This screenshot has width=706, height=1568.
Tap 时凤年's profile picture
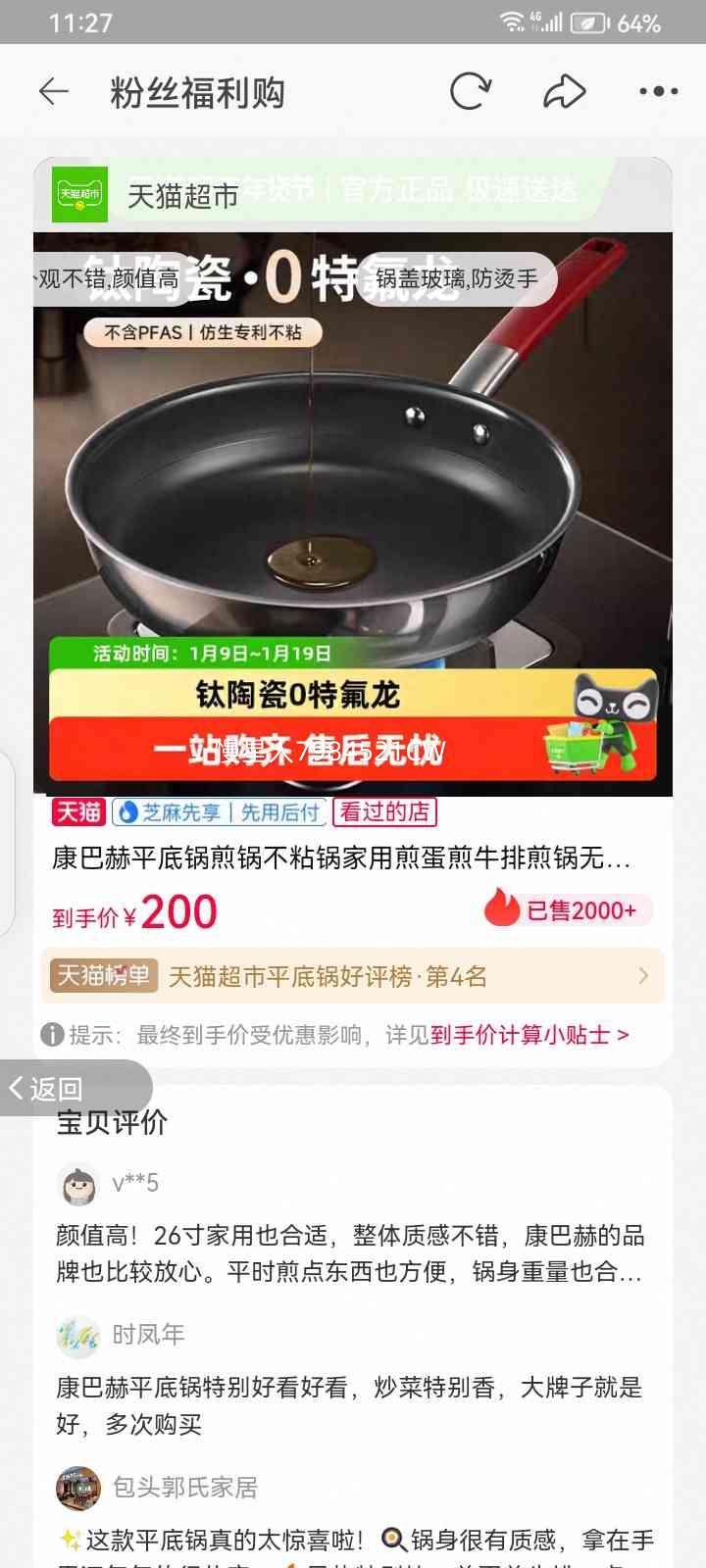coord(77,1335)
